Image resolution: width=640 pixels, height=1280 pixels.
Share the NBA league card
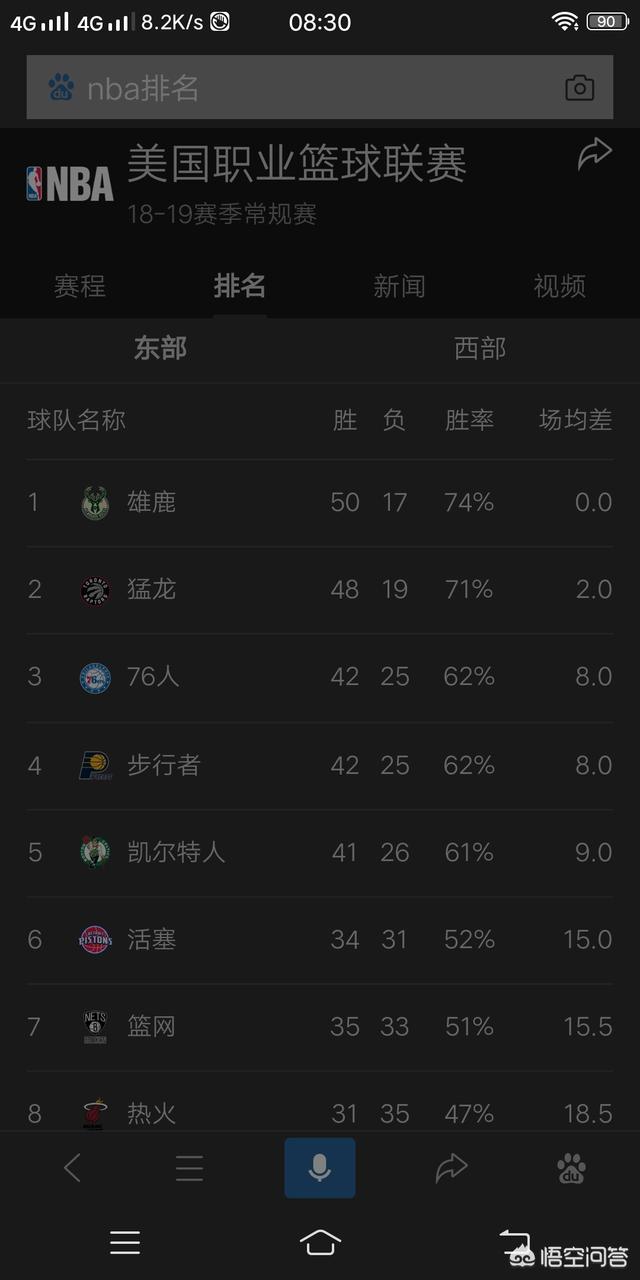(x=594, y=154)
